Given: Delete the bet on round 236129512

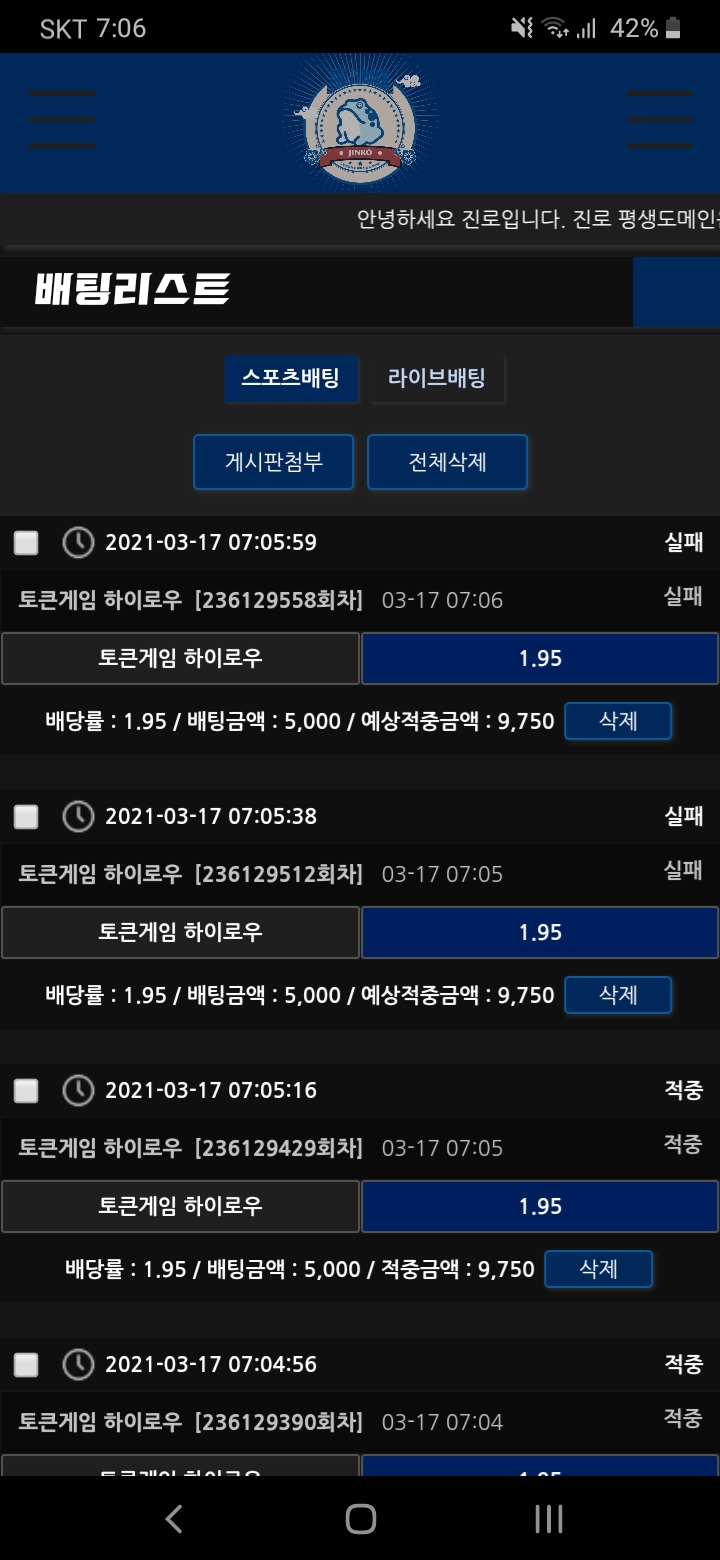Looking at the screenshot, I should 618,995.
